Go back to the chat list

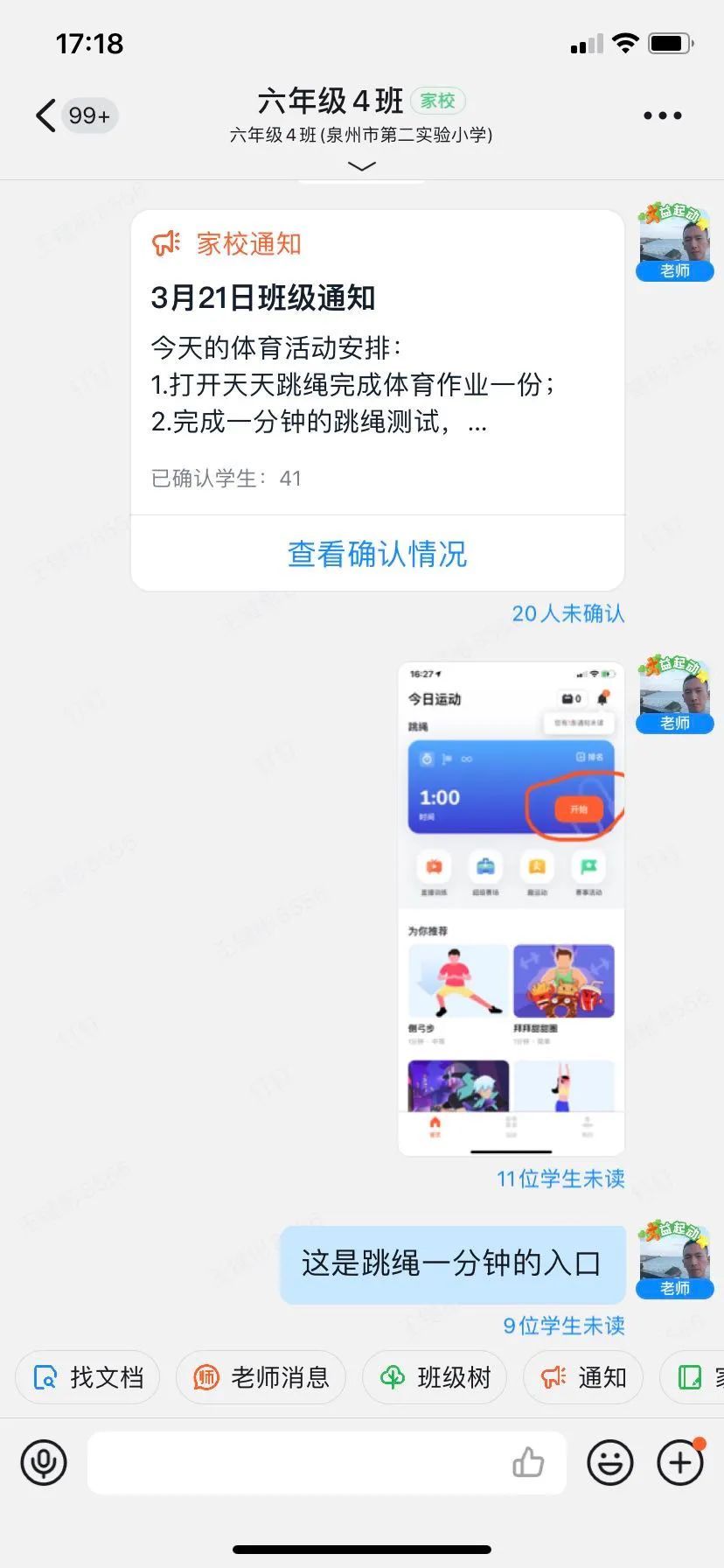coord(45,115)
